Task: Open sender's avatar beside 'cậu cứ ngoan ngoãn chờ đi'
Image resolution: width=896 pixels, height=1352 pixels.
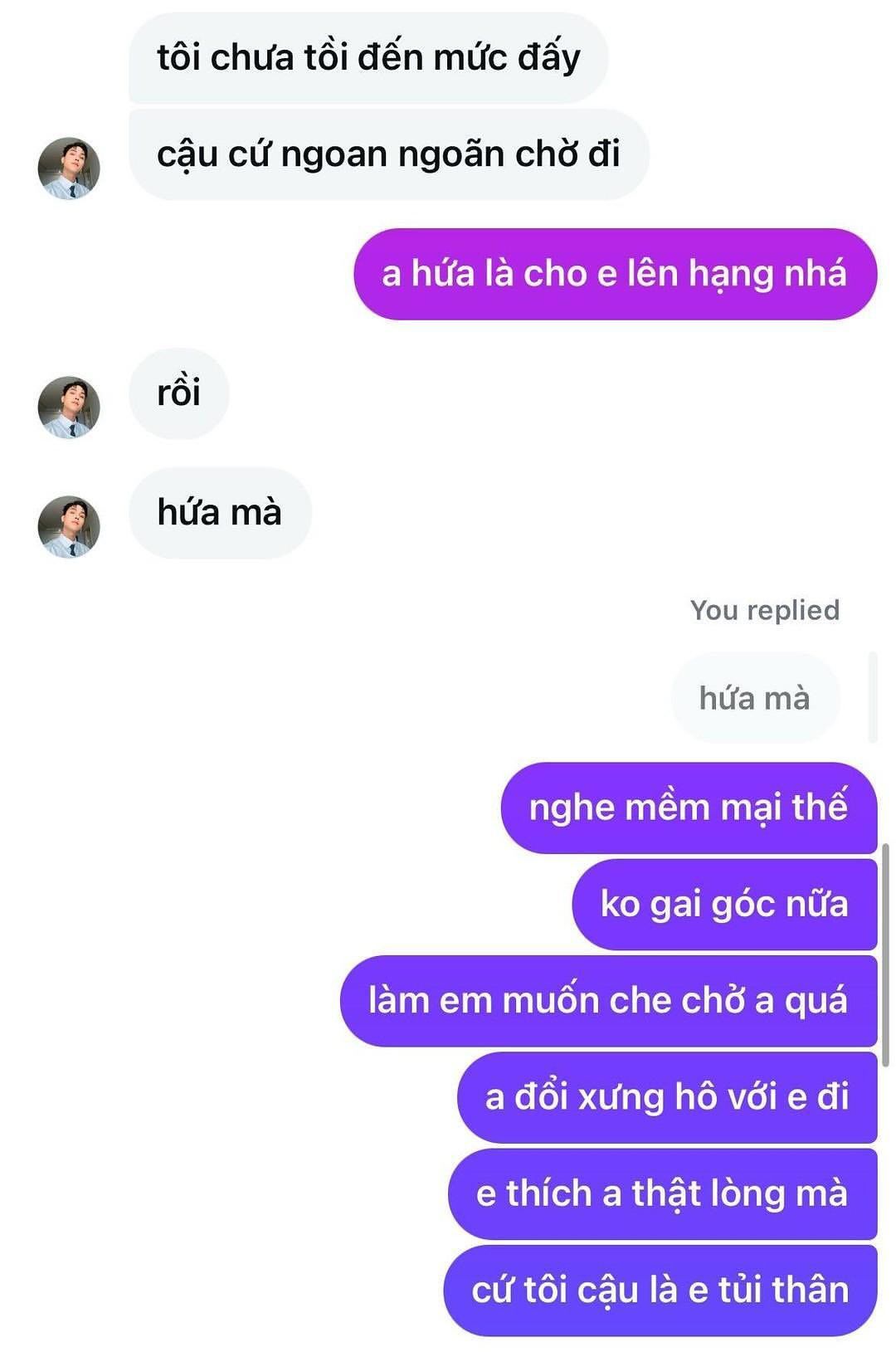Action: [69, 168]
